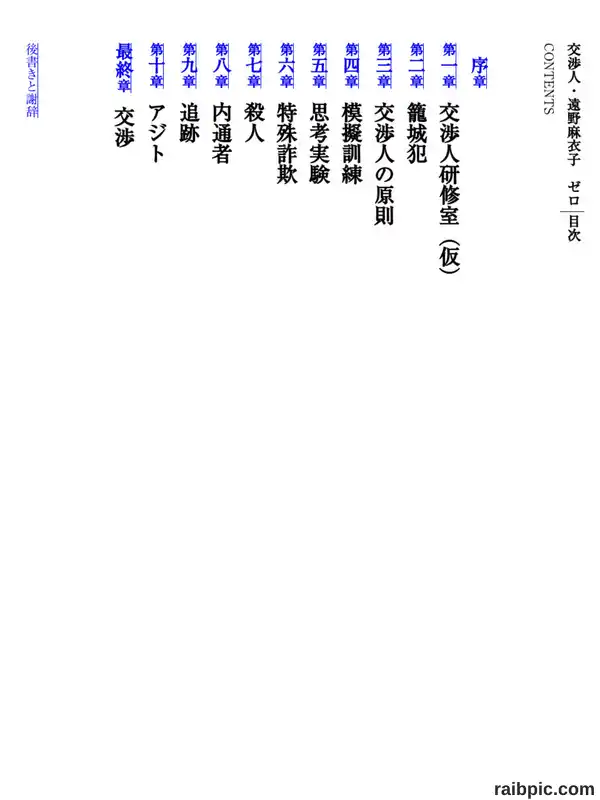Viewport: 600px width, 800px height.
Task: Go to 第三章 交渉人の原則
Action: [x=384, y=65]
